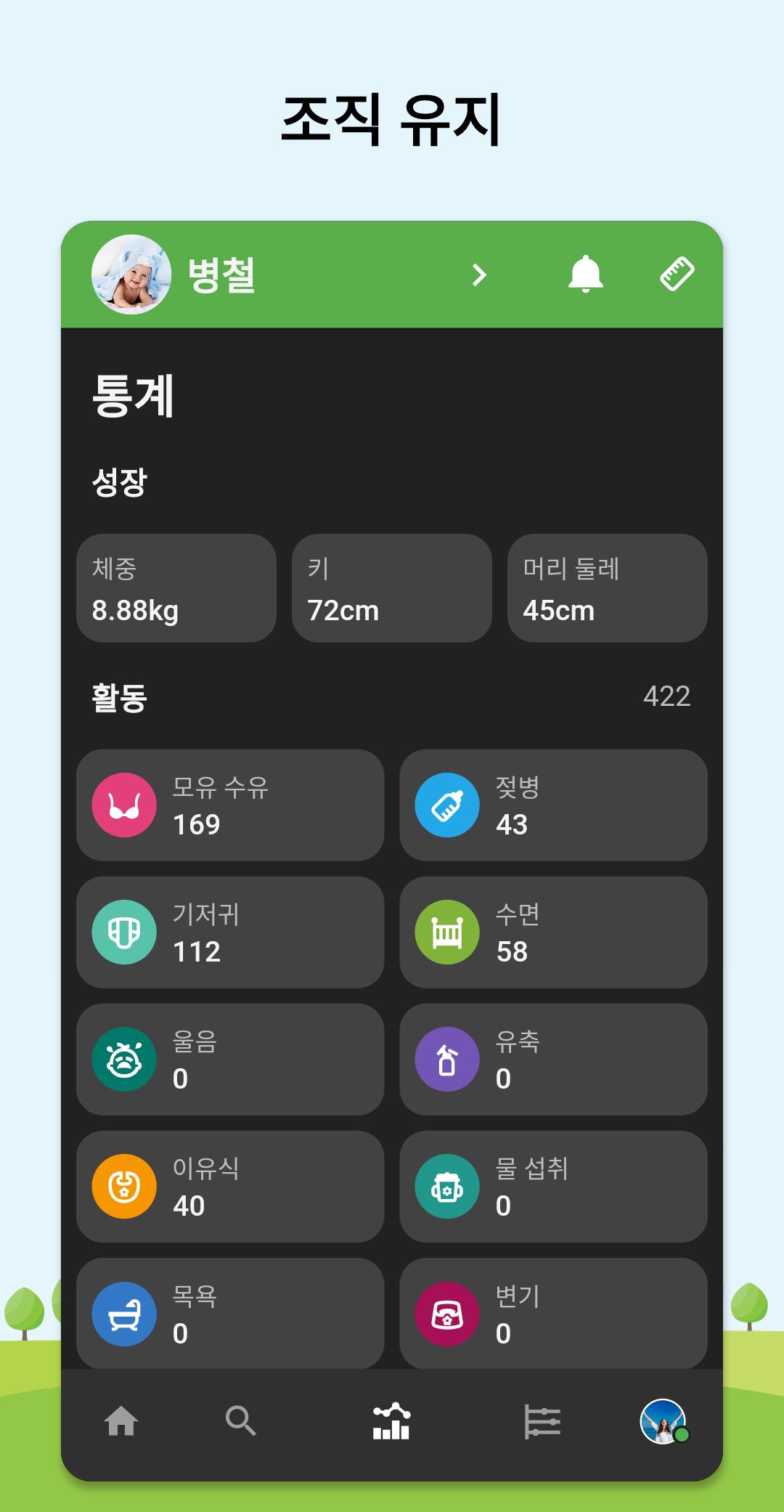The image size is (784, 1512).
Task: Open the notifications bell
Action: point(585,275)
